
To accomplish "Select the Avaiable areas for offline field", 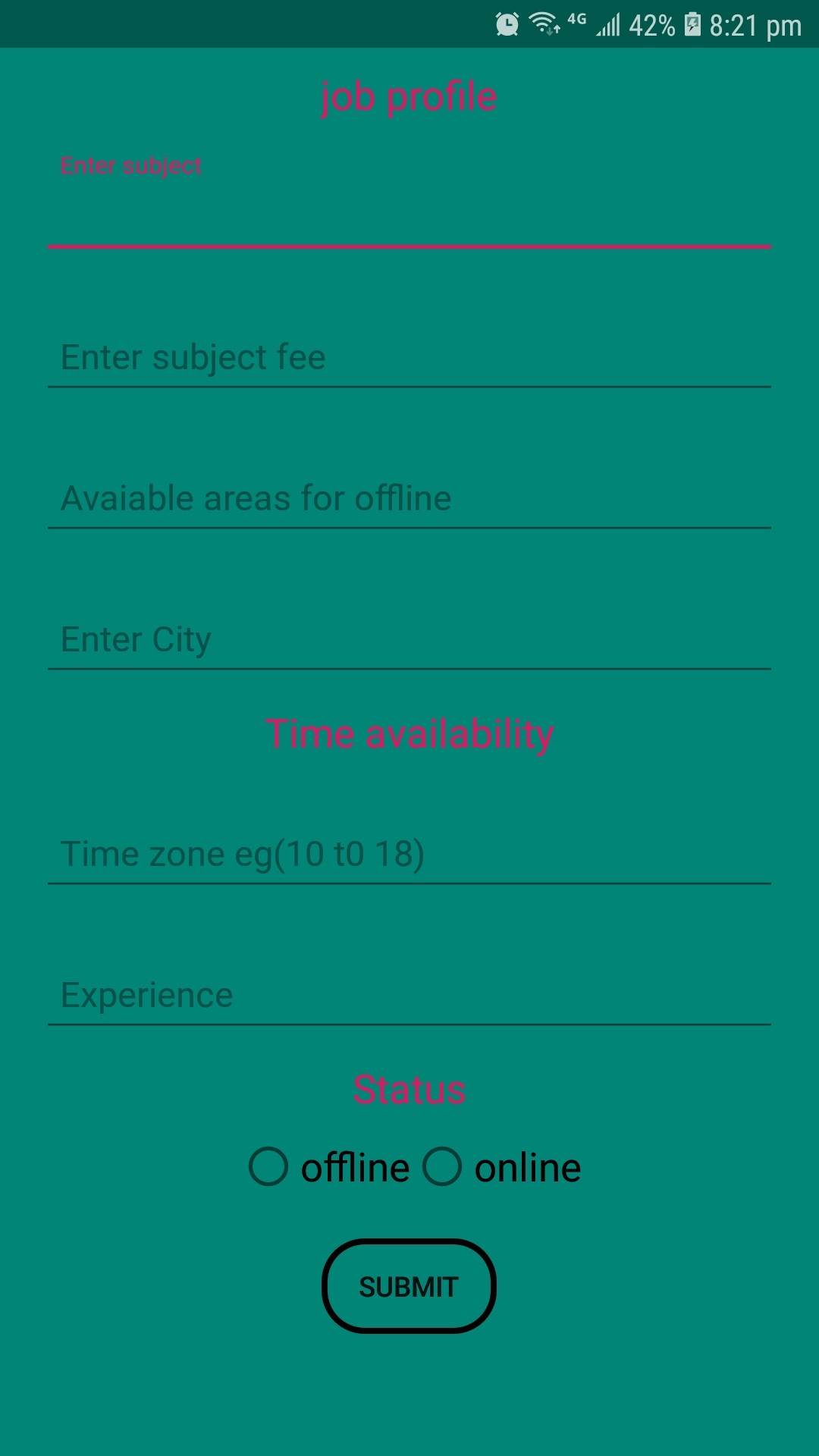I will [409, 498].
